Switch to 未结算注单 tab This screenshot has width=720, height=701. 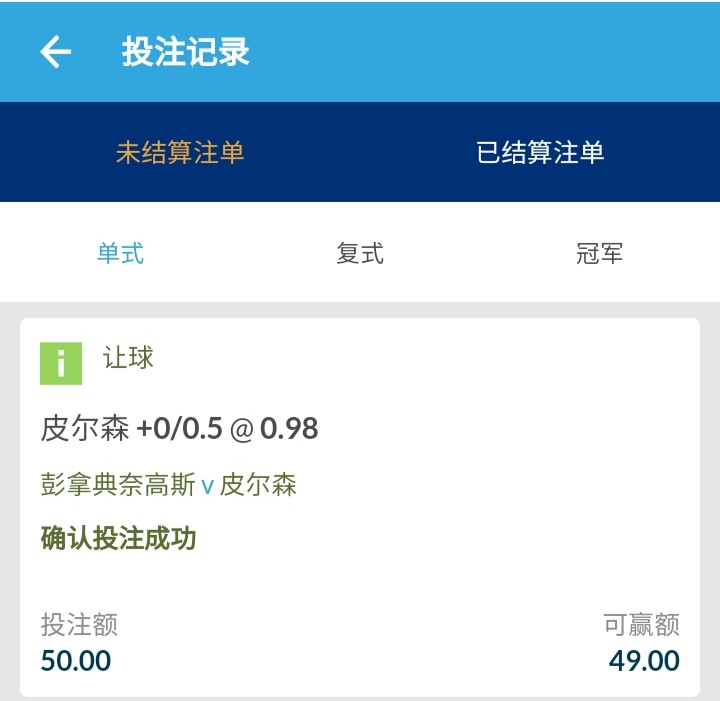tap(180, 152)
